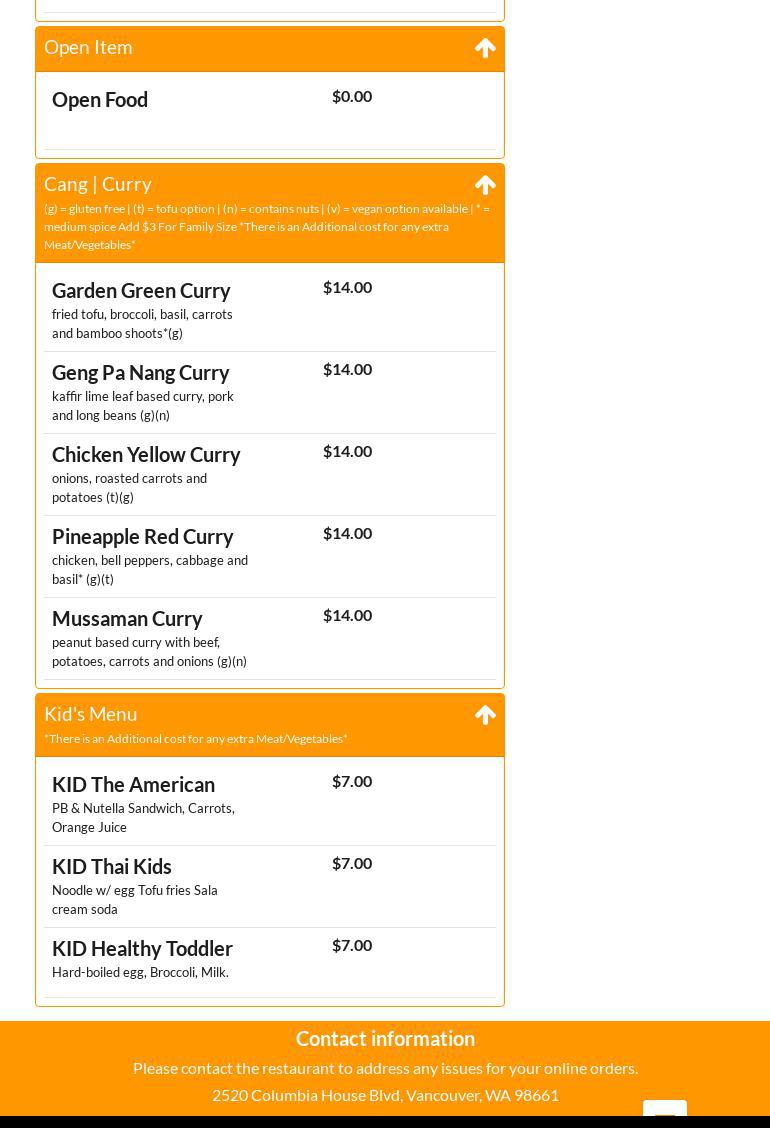Select the Open Food item

pyautogui.click(x=100, y=100)
